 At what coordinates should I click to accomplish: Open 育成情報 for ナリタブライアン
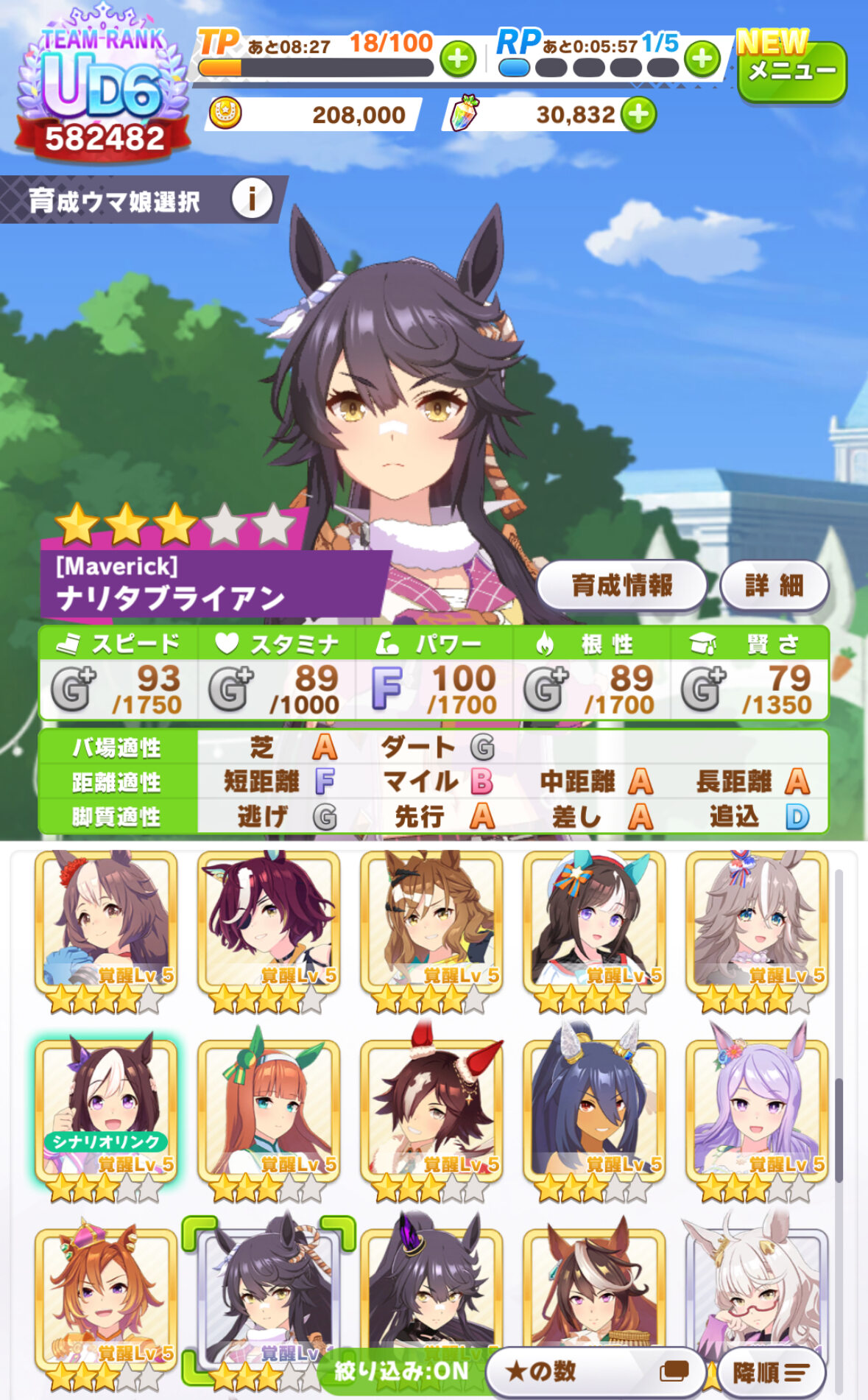tap(622, 585)
